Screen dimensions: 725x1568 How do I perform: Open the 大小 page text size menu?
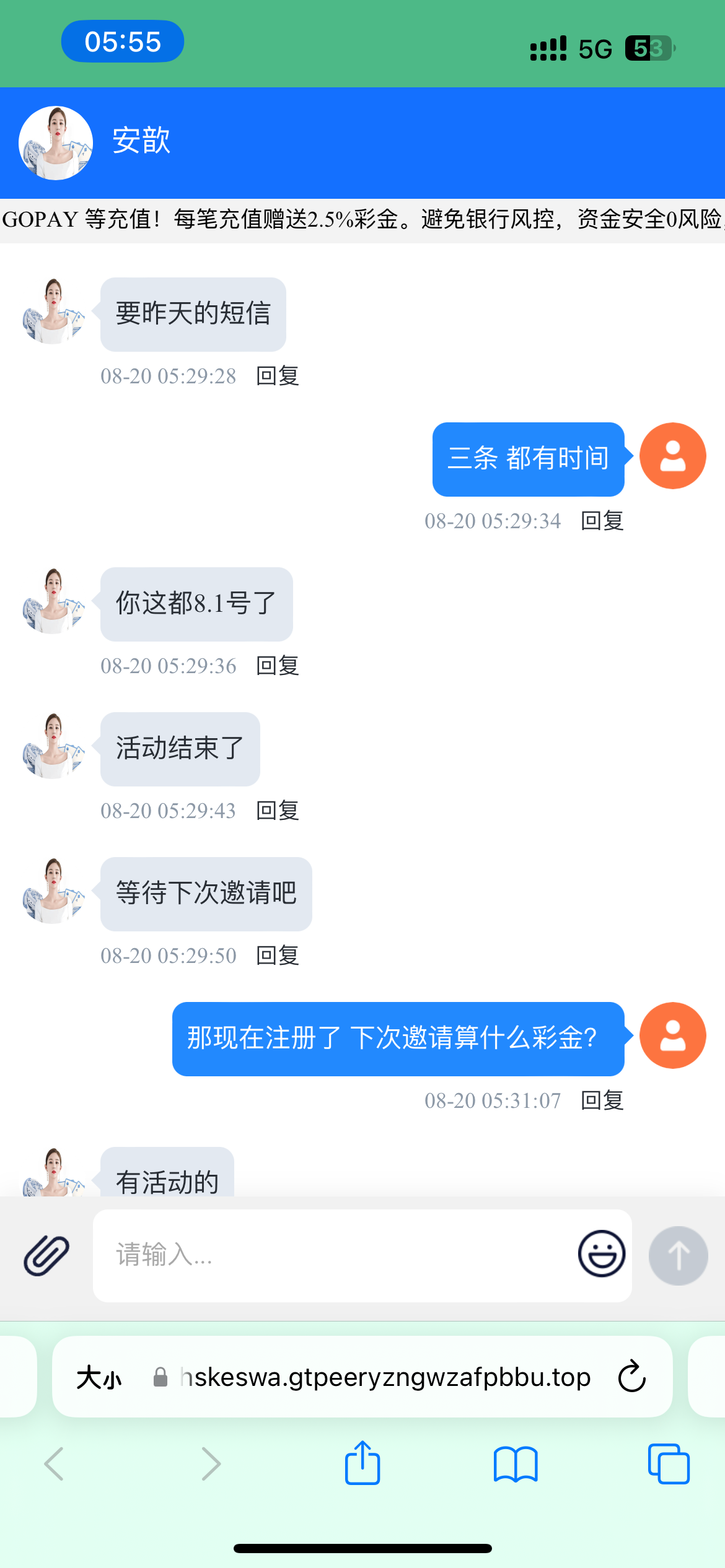point(99,1377)
